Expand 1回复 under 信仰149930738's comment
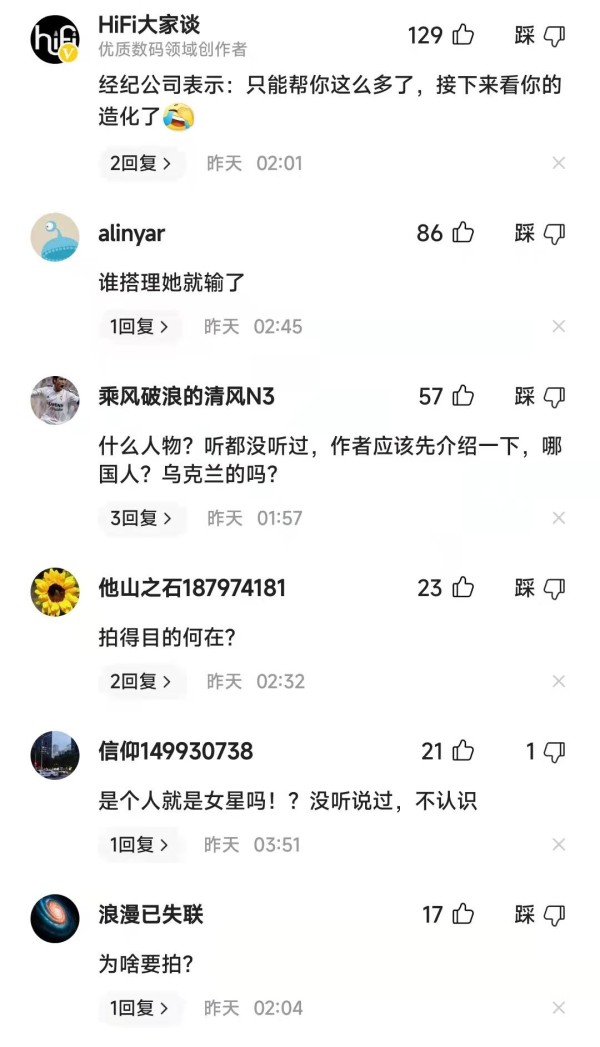This screenshot has width=600, height=1047. [140, 845]
